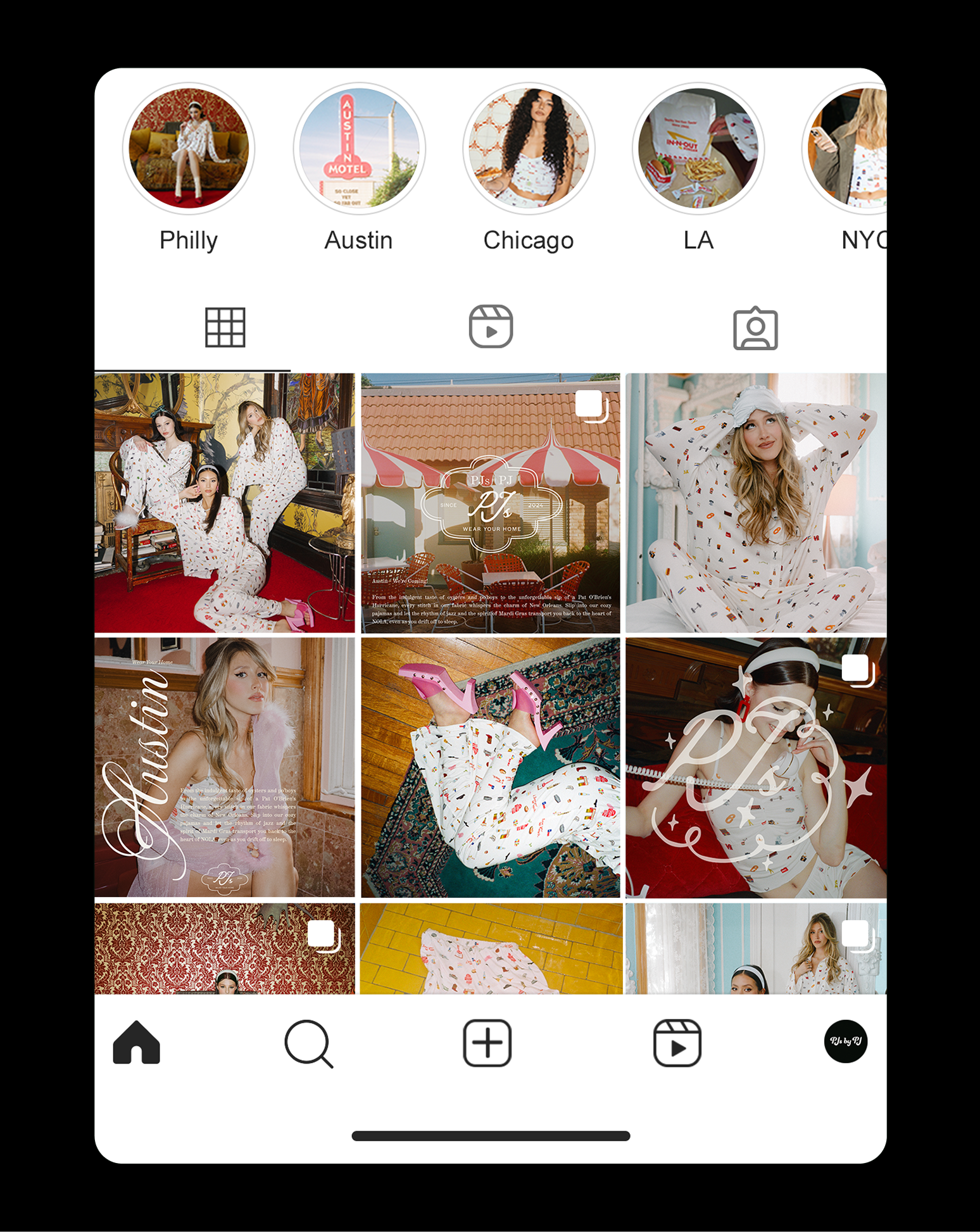Open the PJs by PJ profile tab

coord(846,1041)
